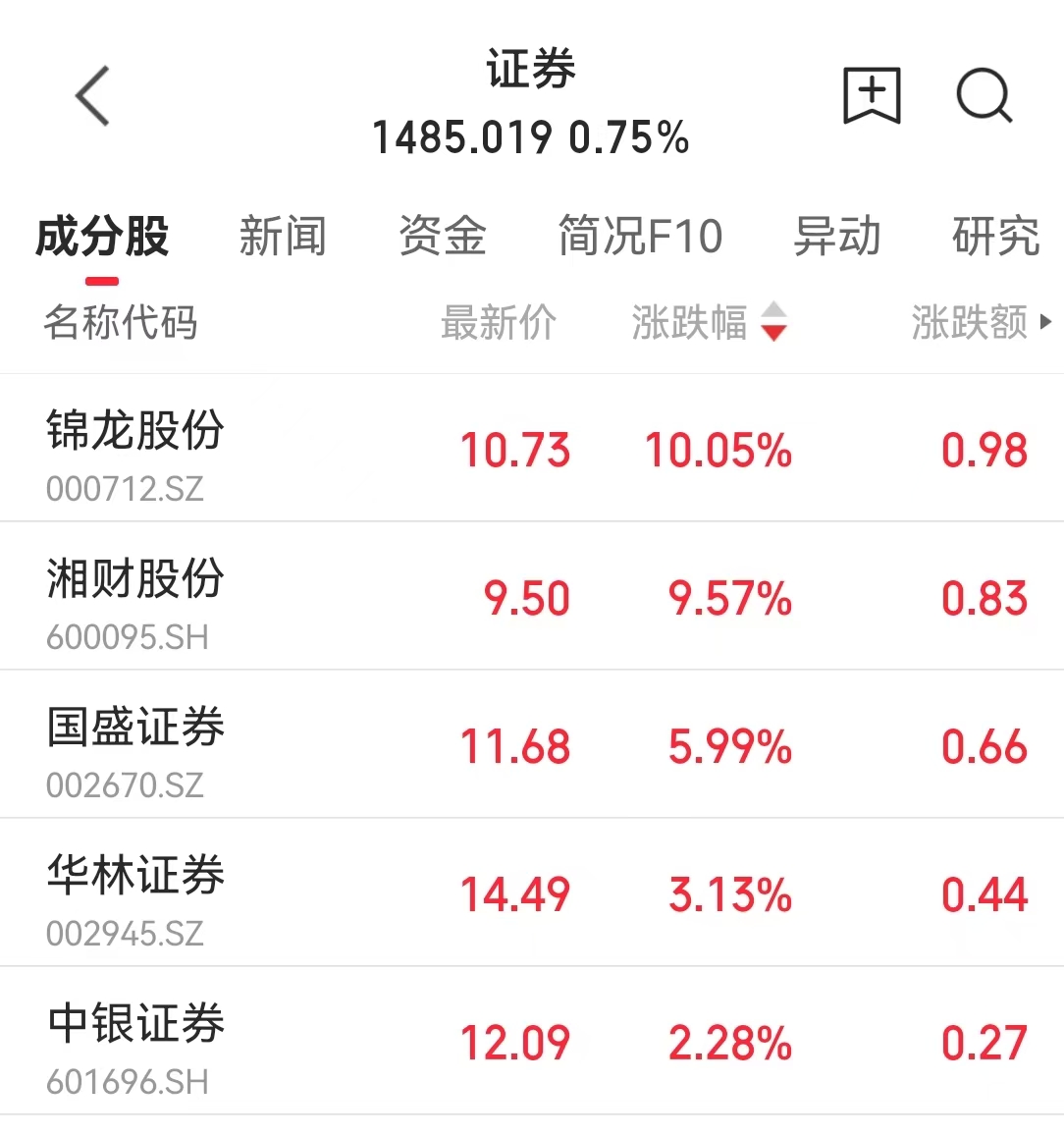
Task: Open the 简况F10 tab
Action: tap(640, 236)
